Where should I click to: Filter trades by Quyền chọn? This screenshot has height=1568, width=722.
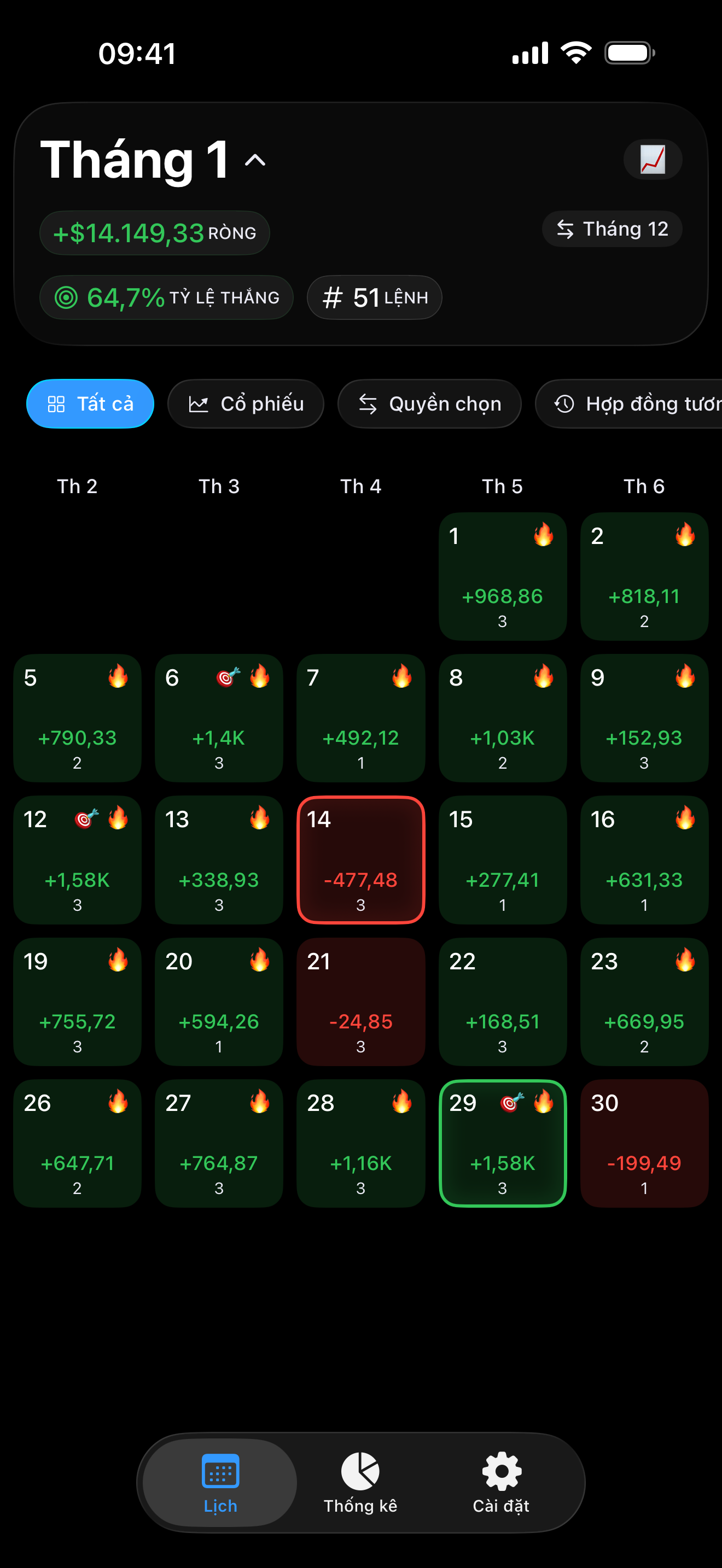pyautogui.click(x=429, y=403)
